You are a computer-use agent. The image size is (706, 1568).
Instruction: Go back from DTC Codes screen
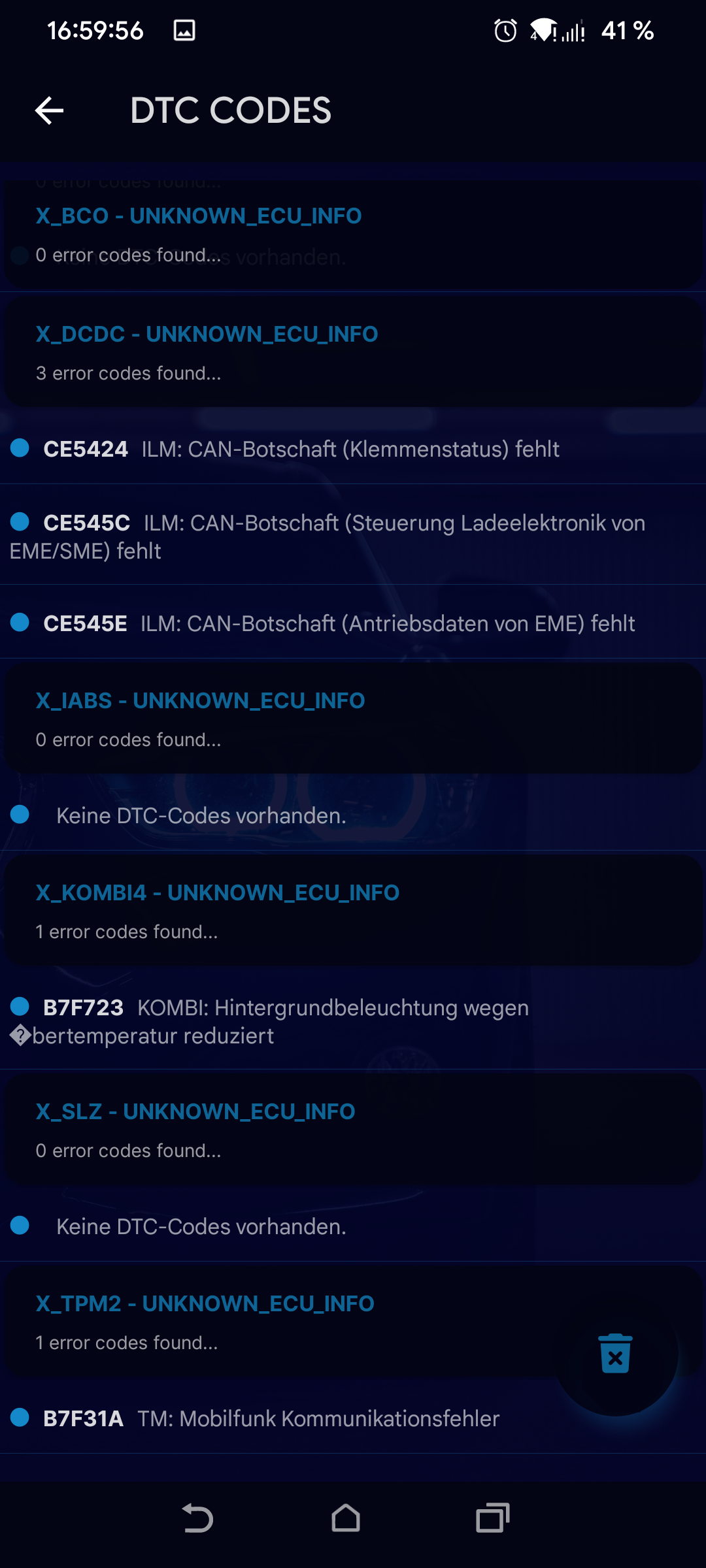click(49, 110)
